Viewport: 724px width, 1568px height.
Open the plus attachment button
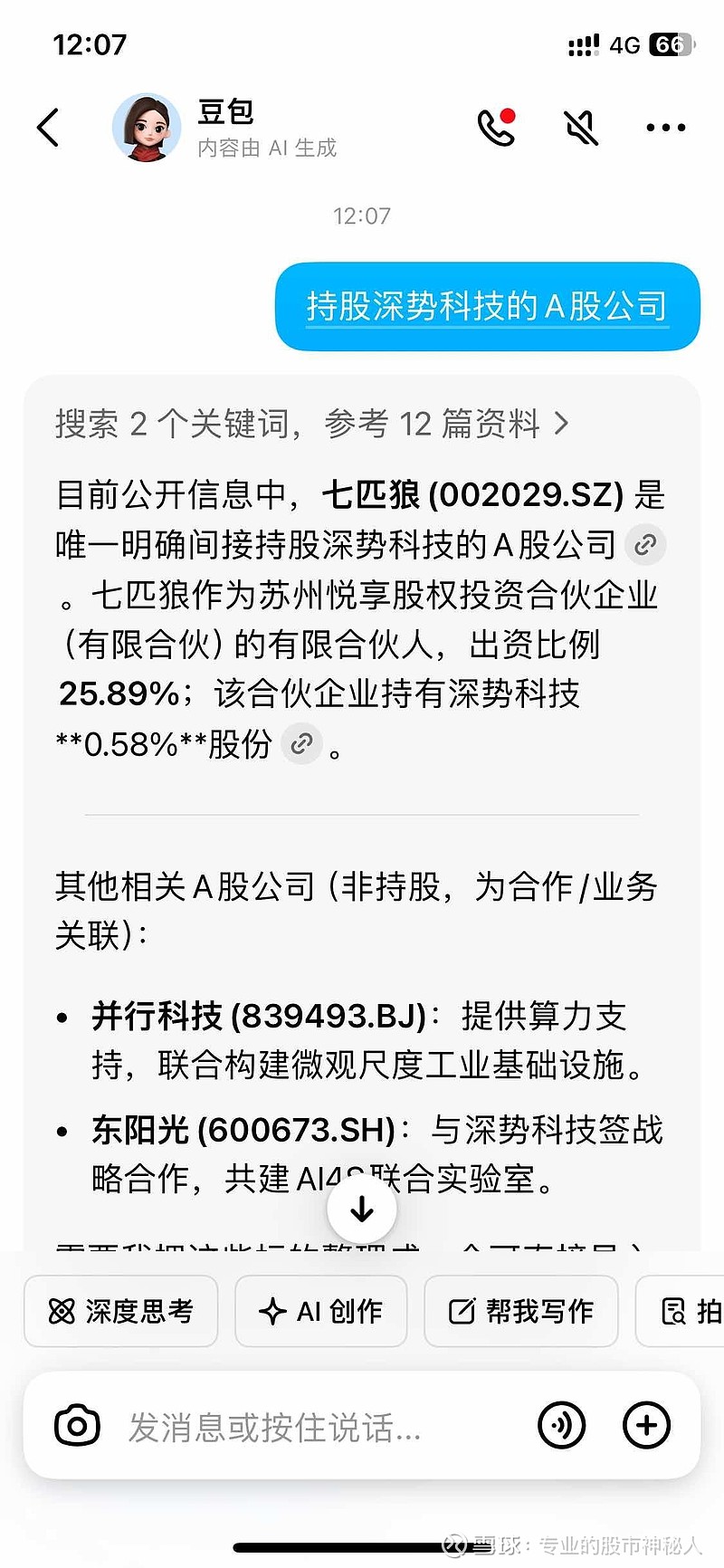click(646, 1424)
